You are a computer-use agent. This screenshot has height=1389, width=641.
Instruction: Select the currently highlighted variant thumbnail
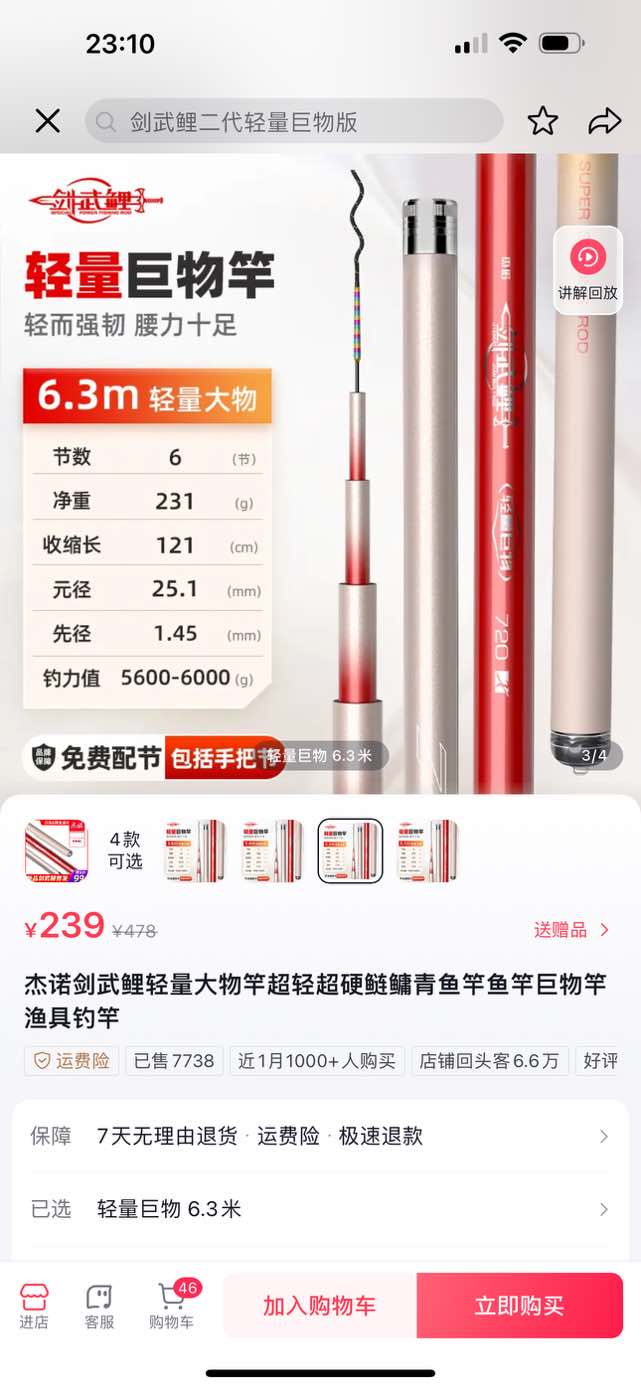[x=350, y=850]
